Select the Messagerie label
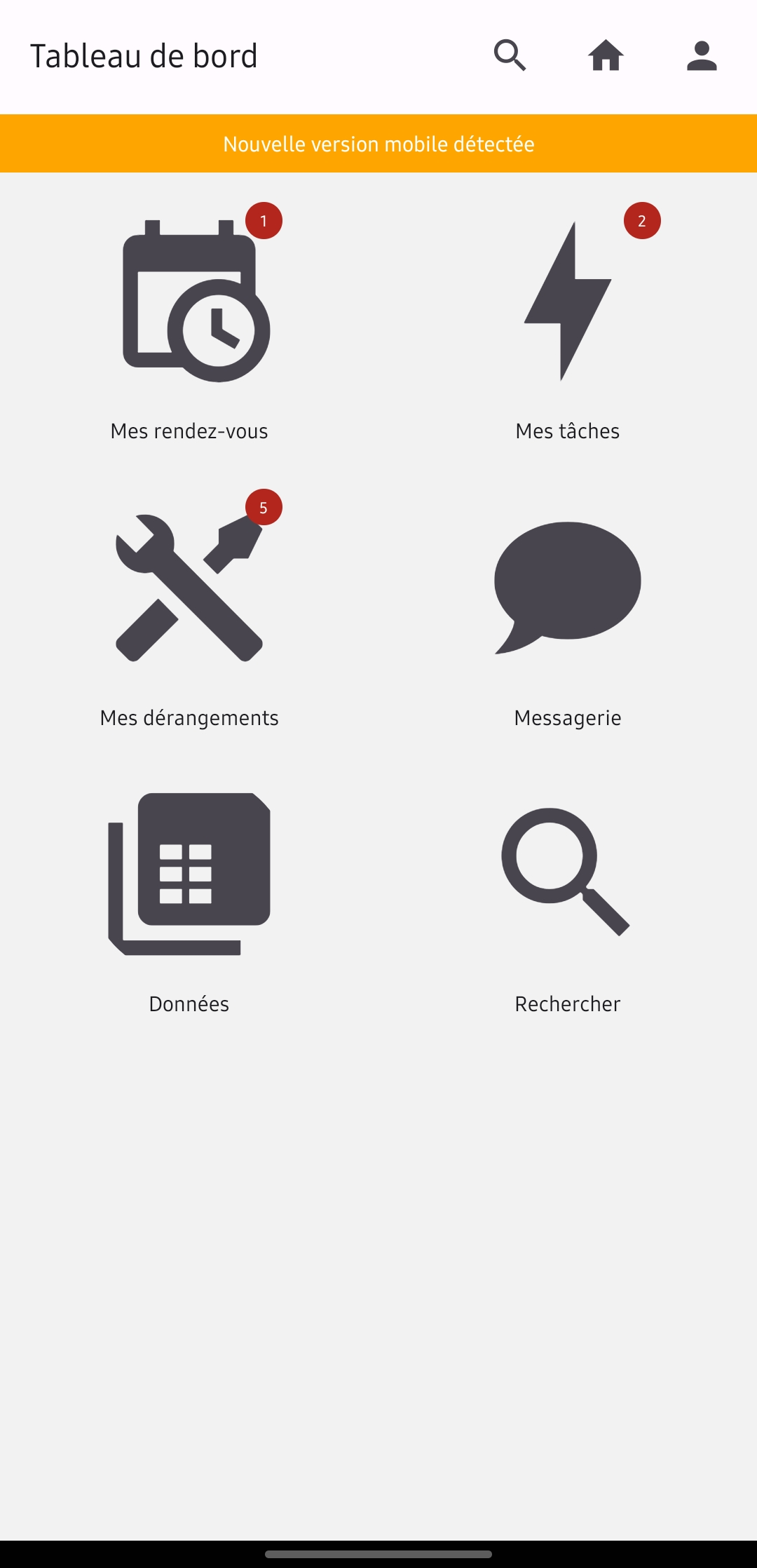 point(568,717)
